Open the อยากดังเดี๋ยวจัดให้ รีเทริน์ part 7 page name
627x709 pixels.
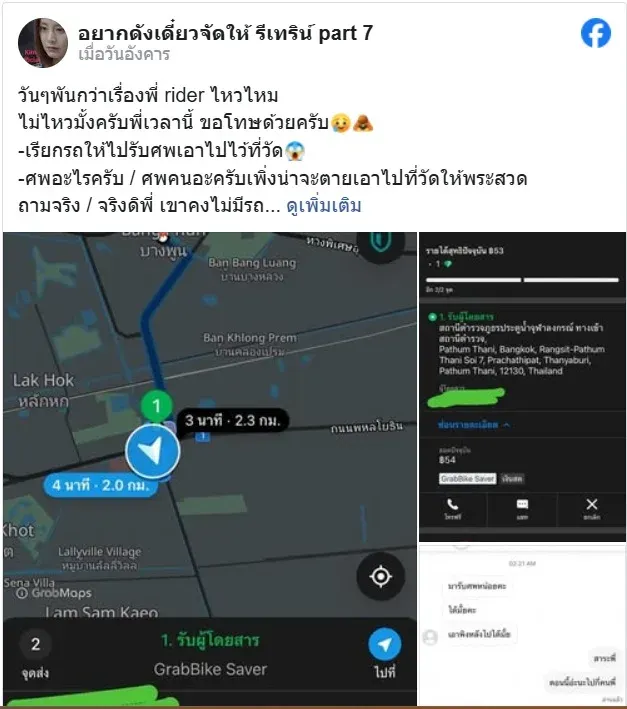226,32
